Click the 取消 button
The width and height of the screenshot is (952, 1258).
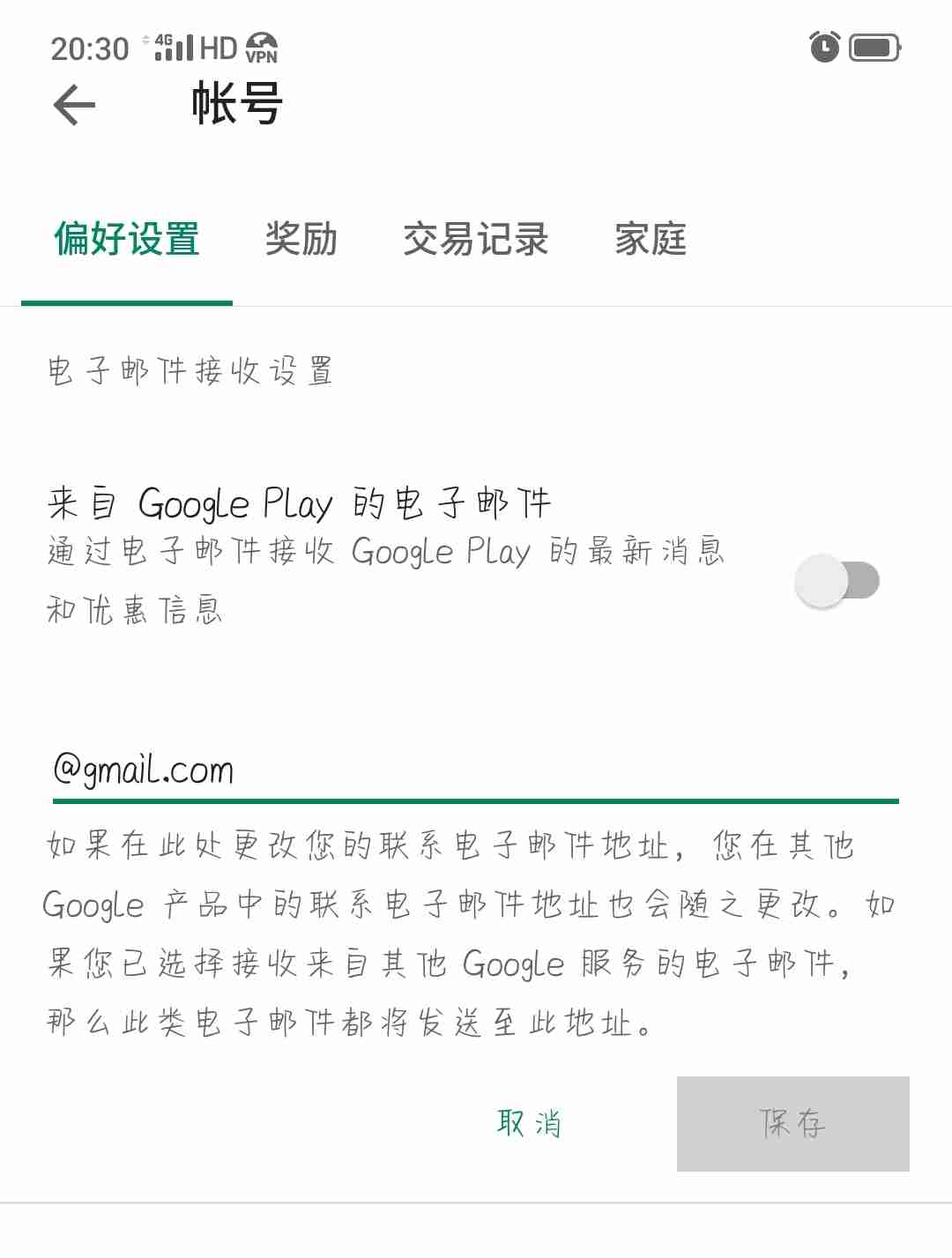tap(529, 1123)
